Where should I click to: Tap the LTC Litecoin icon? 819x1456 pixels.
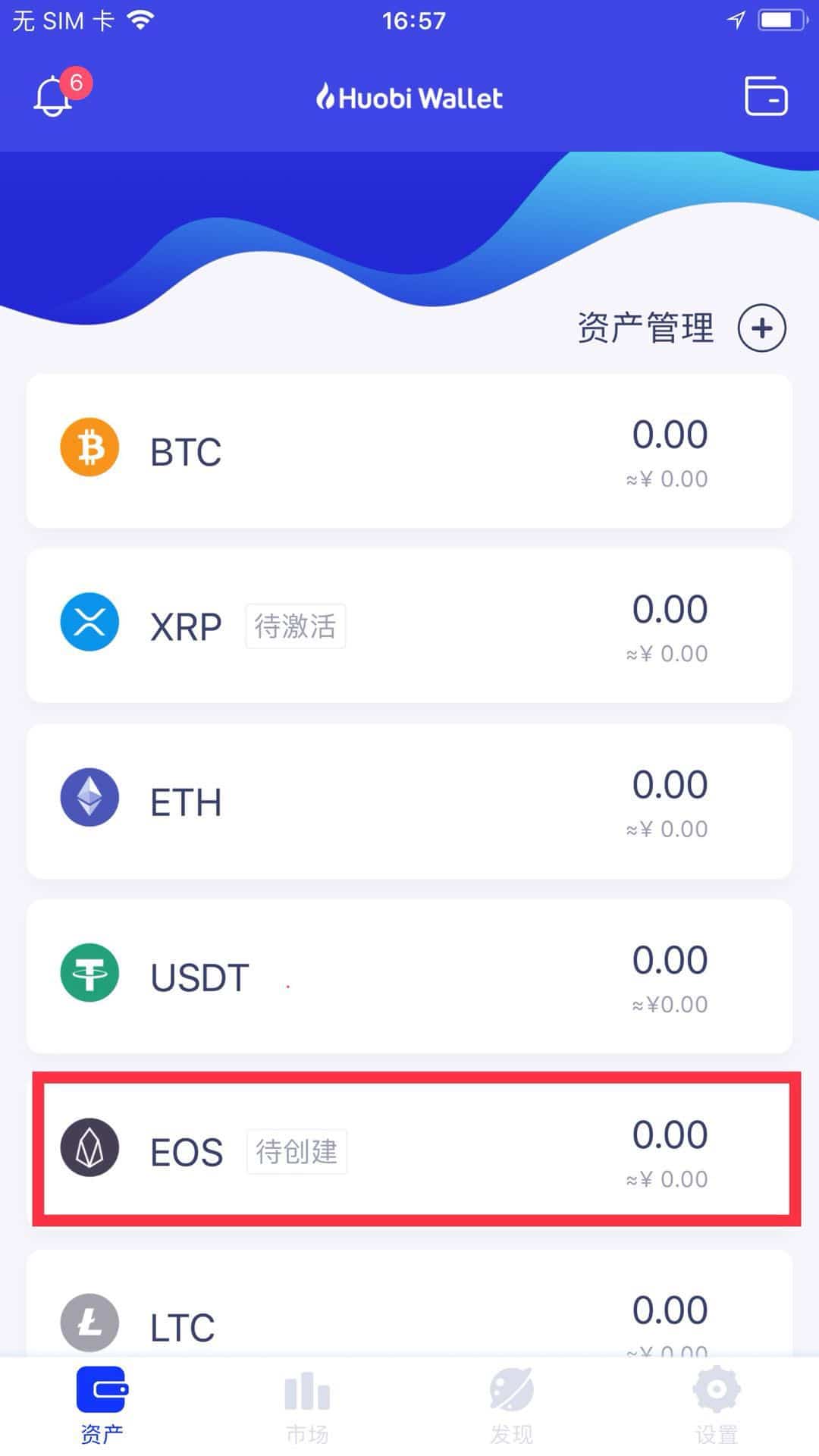coord(89,1322)
